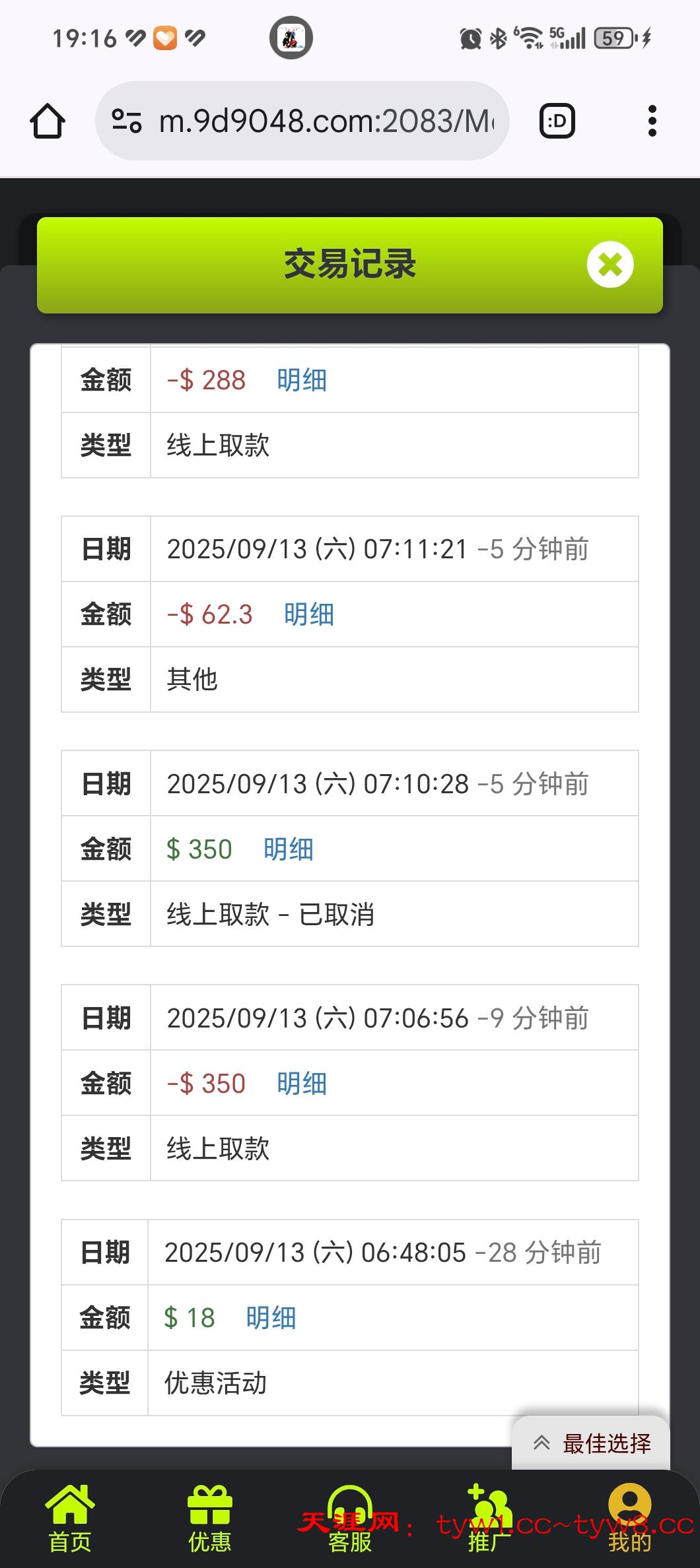
Task: Tap the browser home icon
Action: (47, 120)
